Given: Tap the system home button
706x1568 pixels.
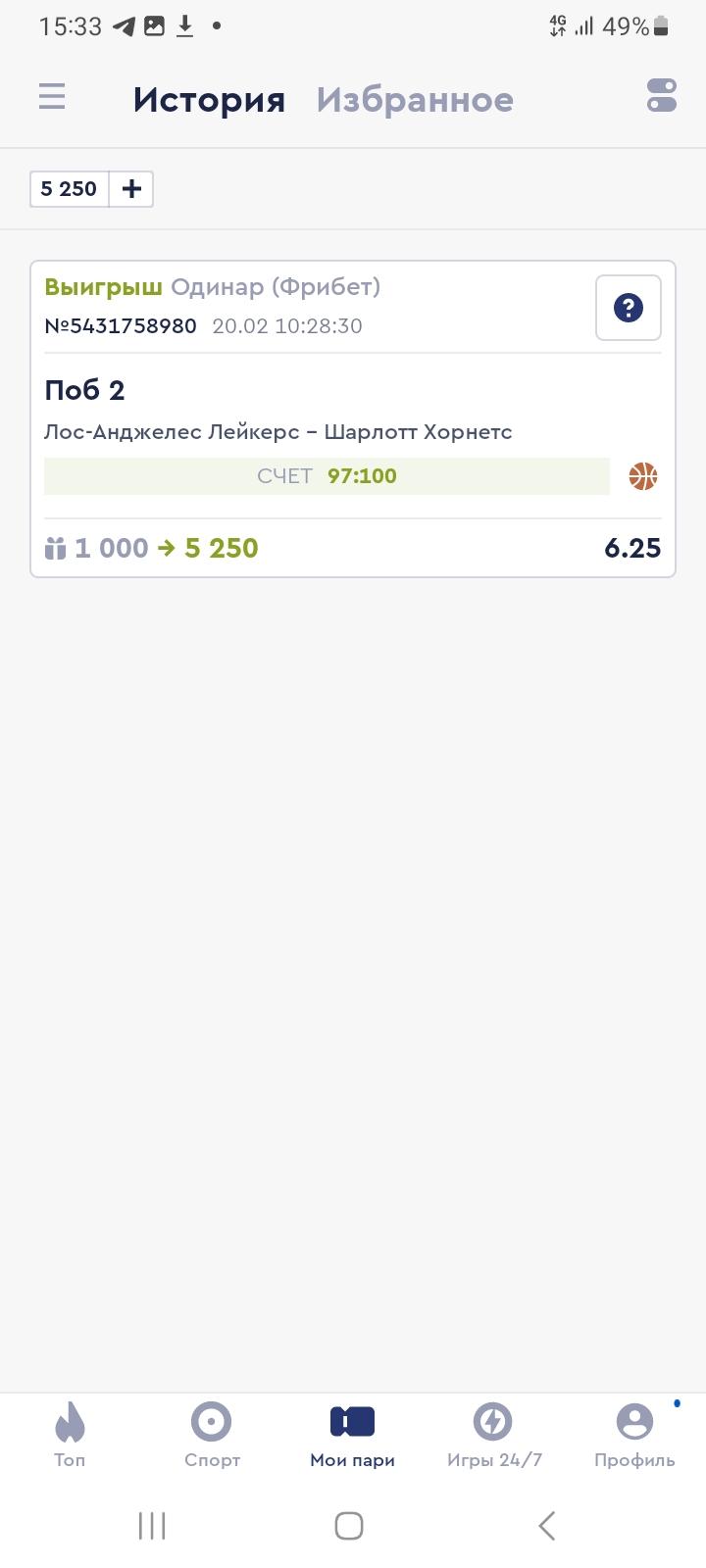Looking at the screenshot, I should [x=349, y=1526].
